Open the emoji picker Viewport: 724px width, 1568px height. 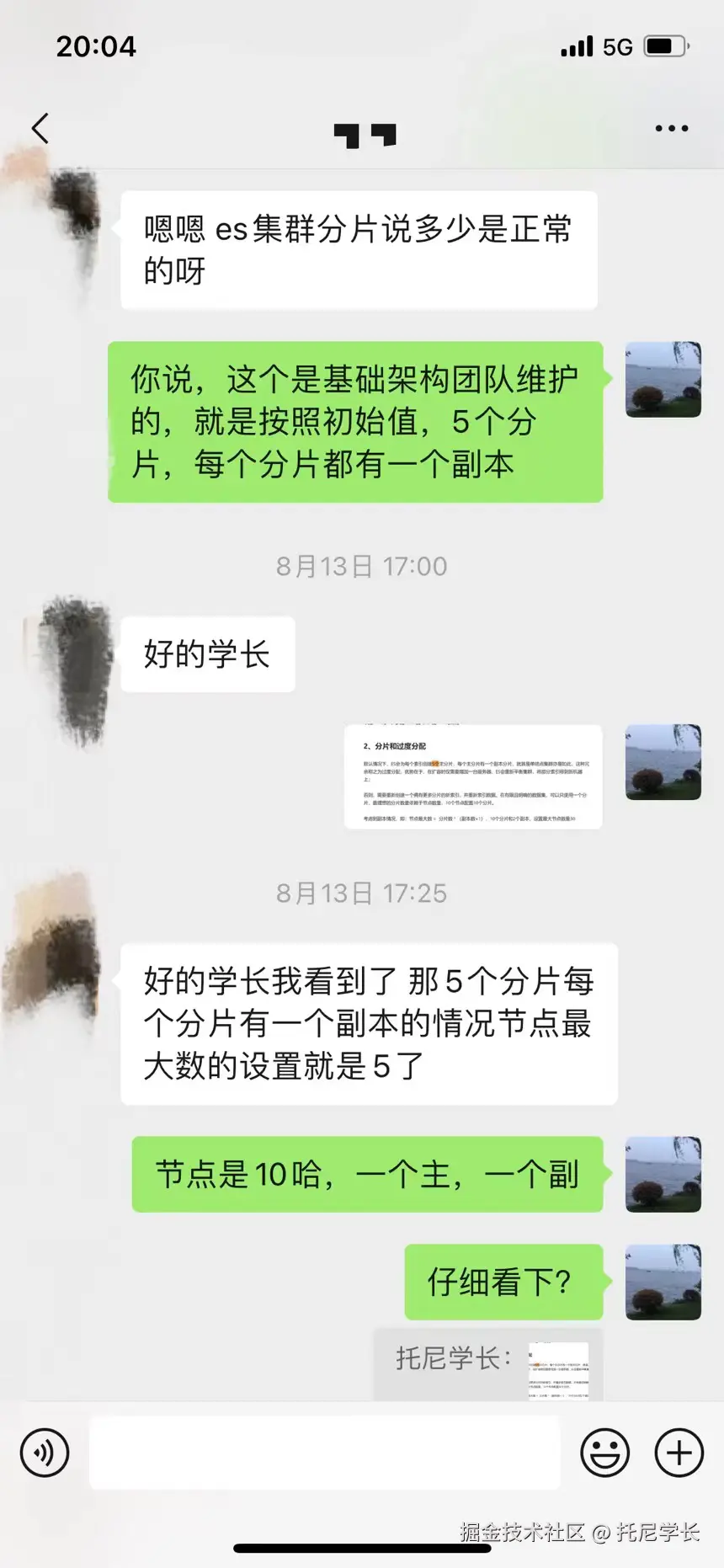click(x=605, y=1452)
